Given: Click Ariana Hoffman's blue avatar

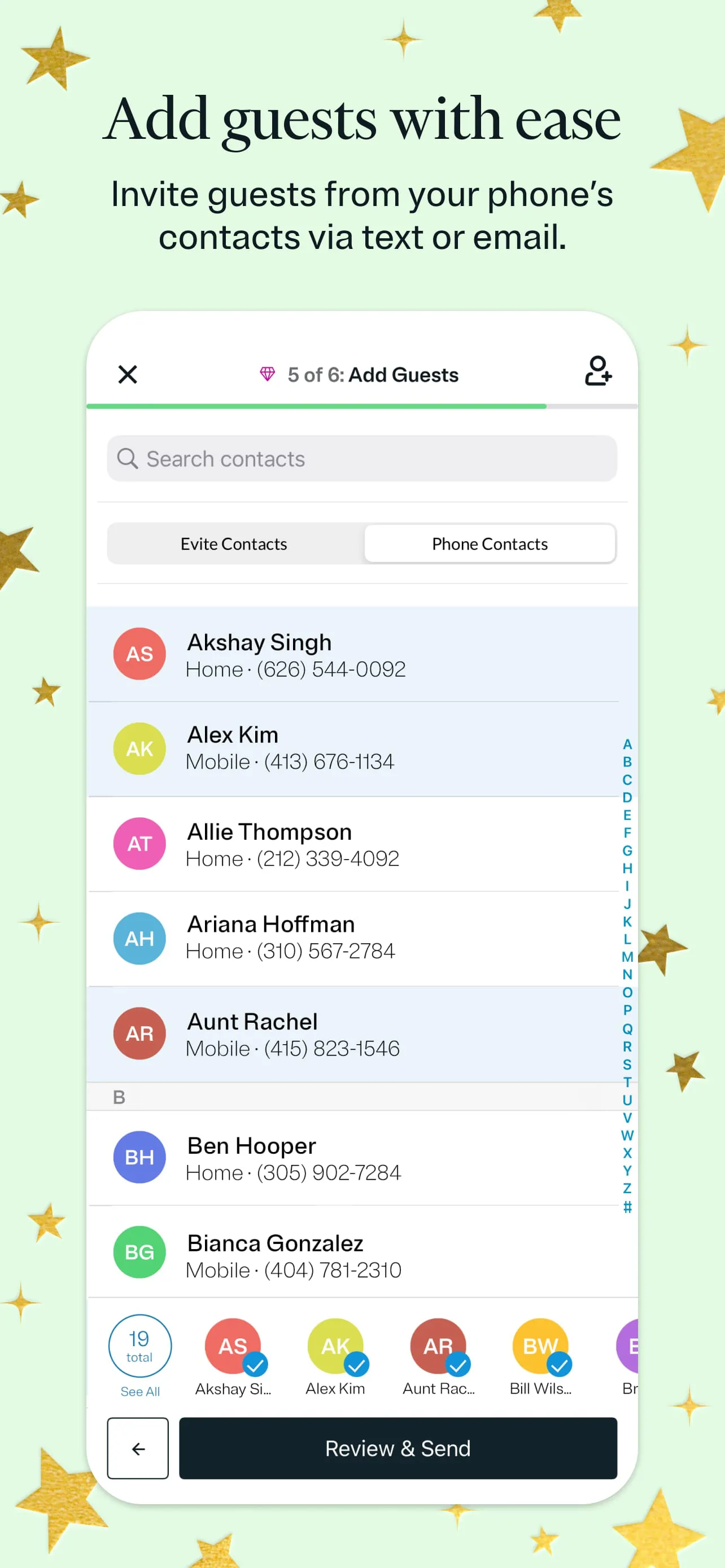Looking at the screenshot, I should [139, 938].
